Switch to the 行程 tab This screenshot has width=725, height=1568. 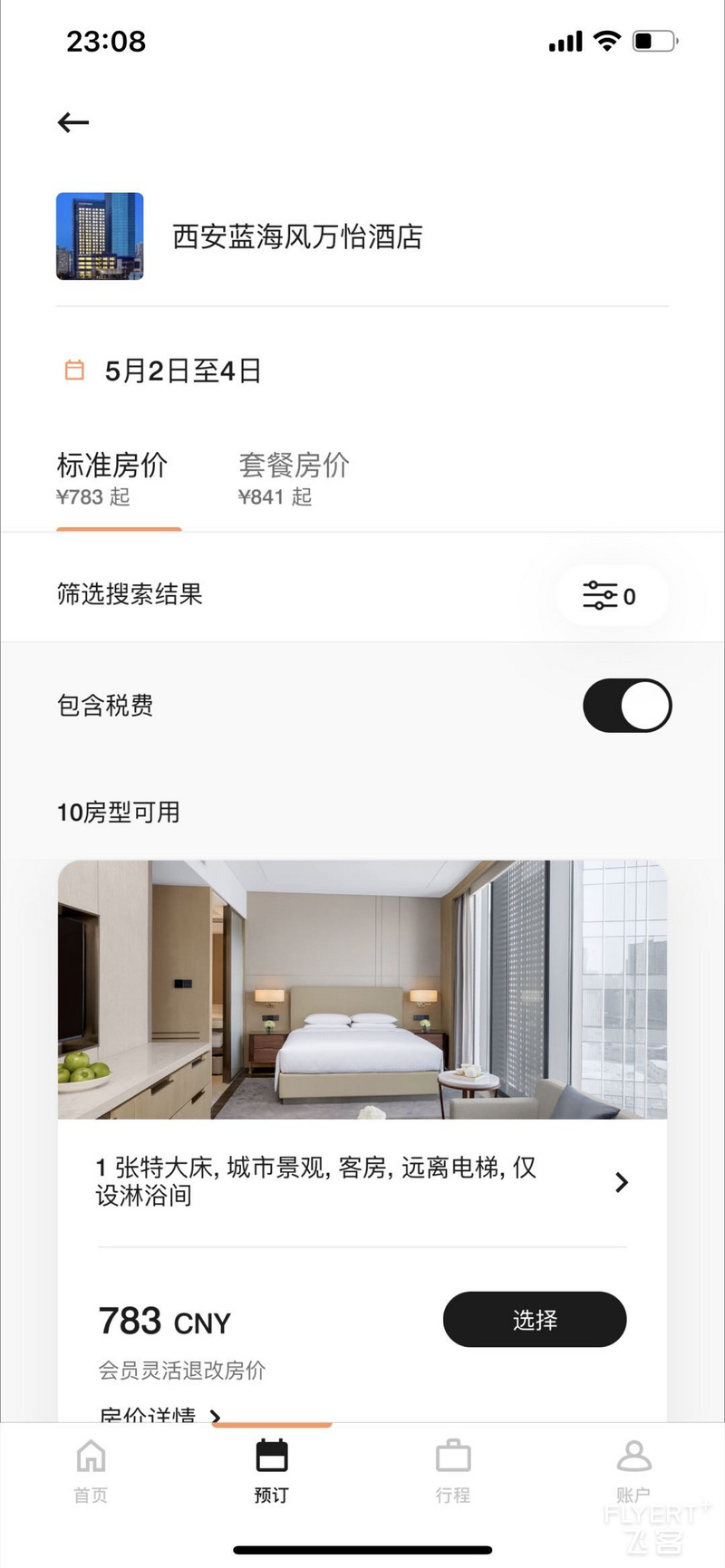pos(453,1471)
